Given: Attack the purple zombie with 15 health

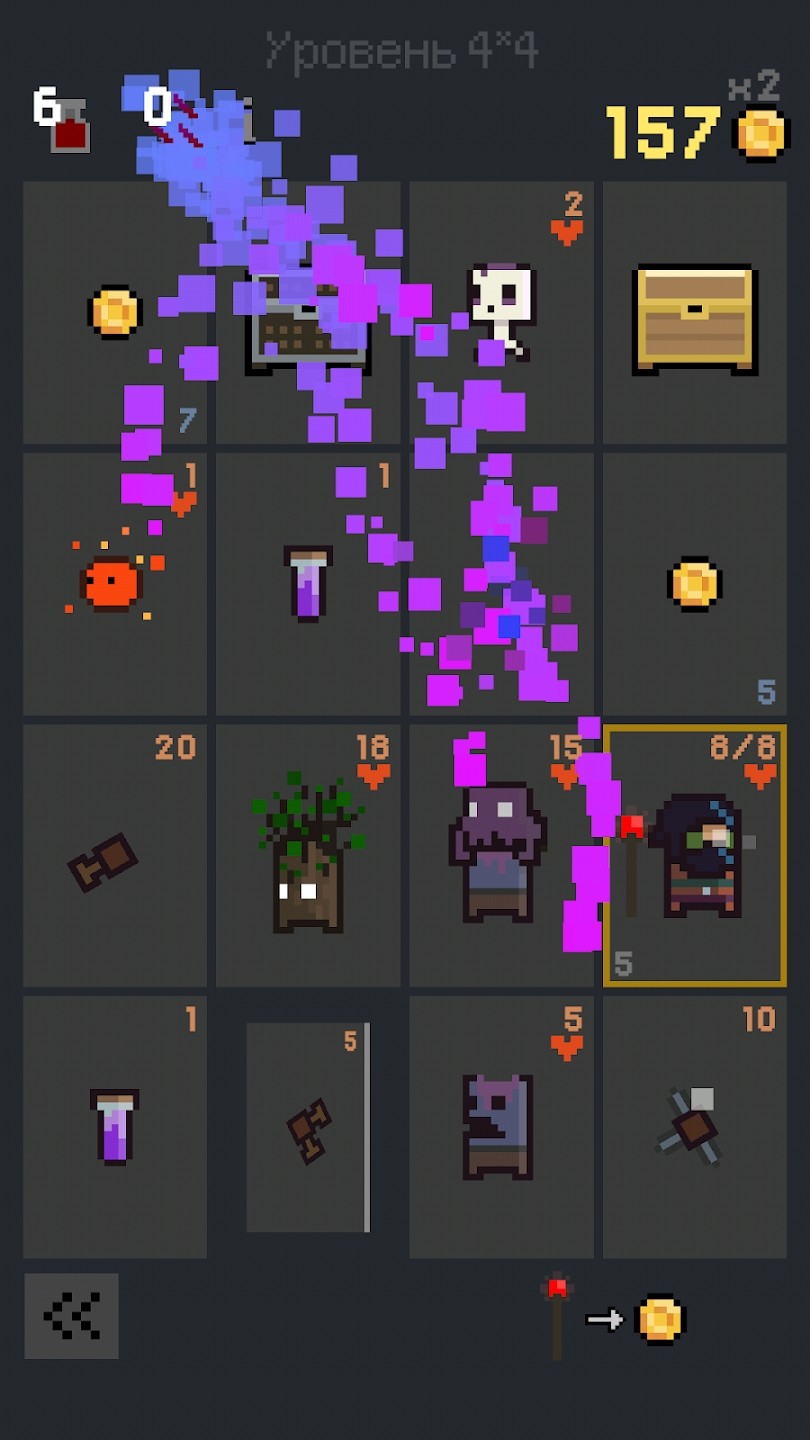Looking at the screenshot, I should [501, 855].
